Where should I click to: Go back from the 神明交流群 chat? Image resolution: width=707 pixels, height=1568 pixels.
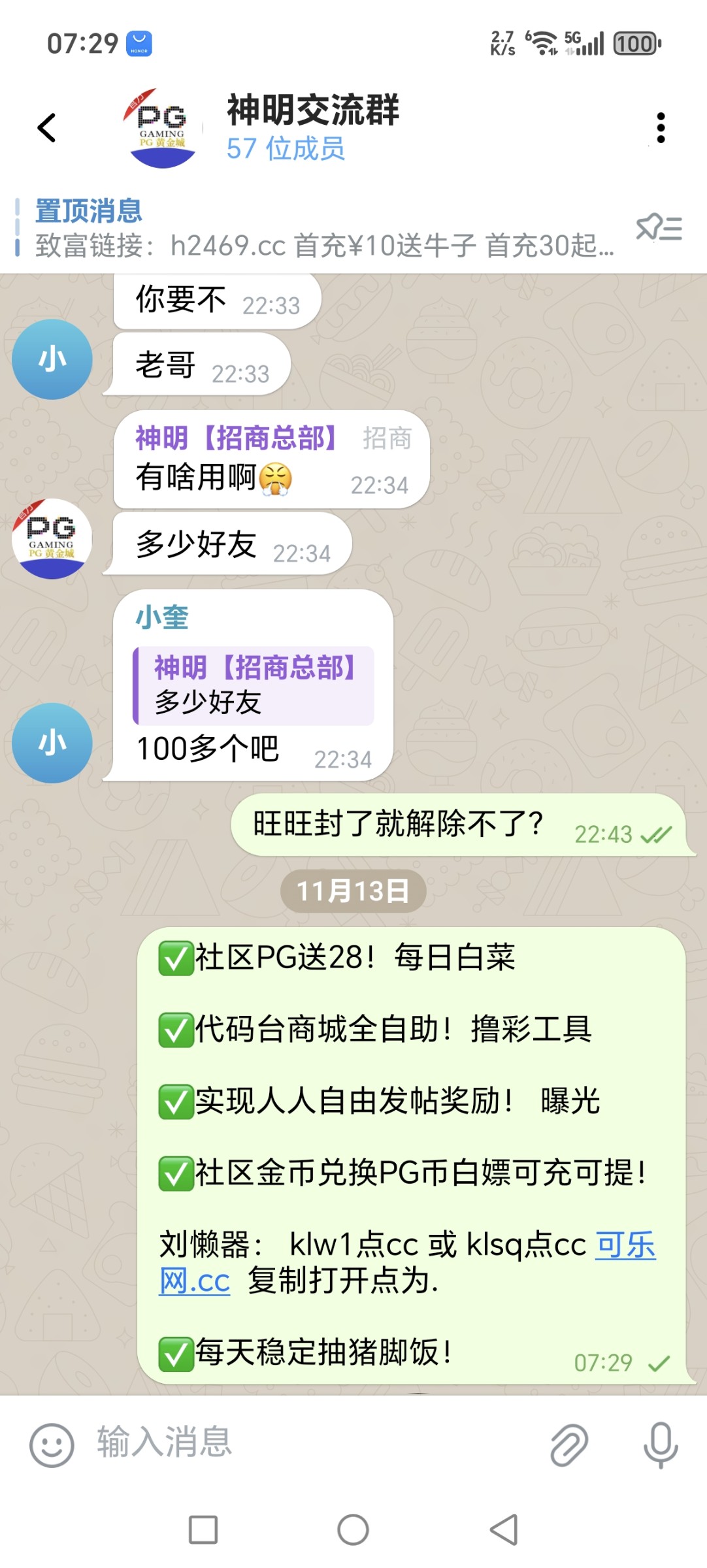(47, 127)
